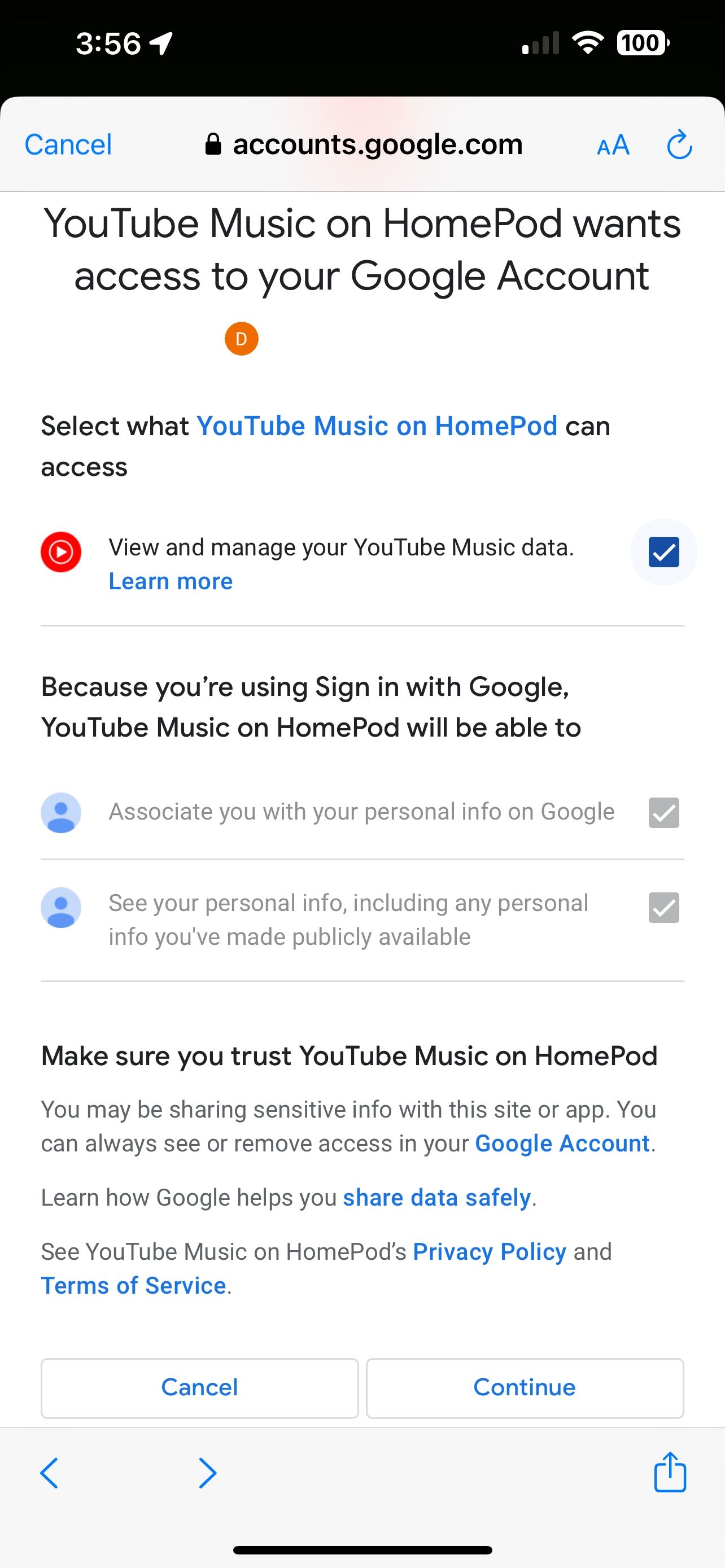725x1568 pixels.
Task: Open the YouTube Music on HomePod link
Action: pyautogui.click(x=377, y=426)
